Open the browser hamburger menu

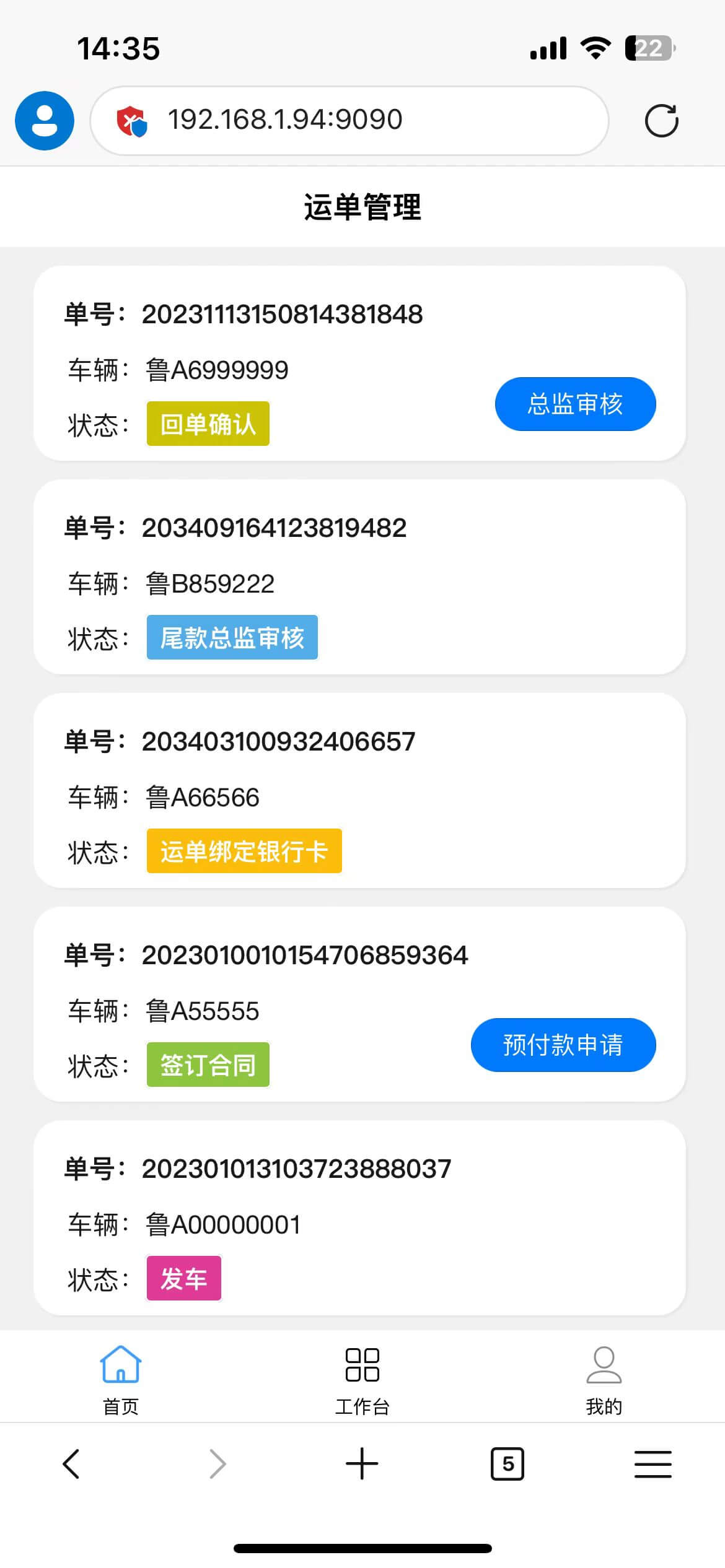(653, 1464)
